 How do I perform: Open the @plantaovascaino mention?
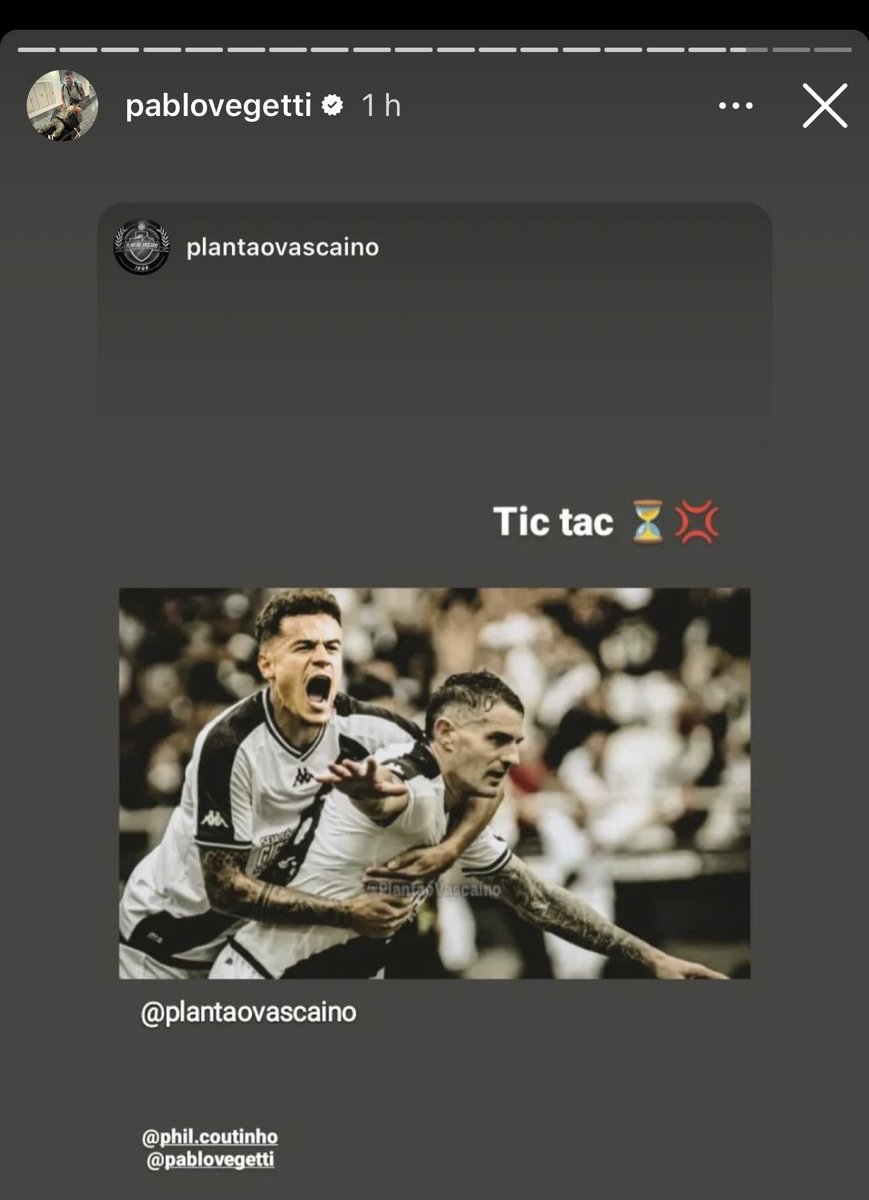(248, 1012)
